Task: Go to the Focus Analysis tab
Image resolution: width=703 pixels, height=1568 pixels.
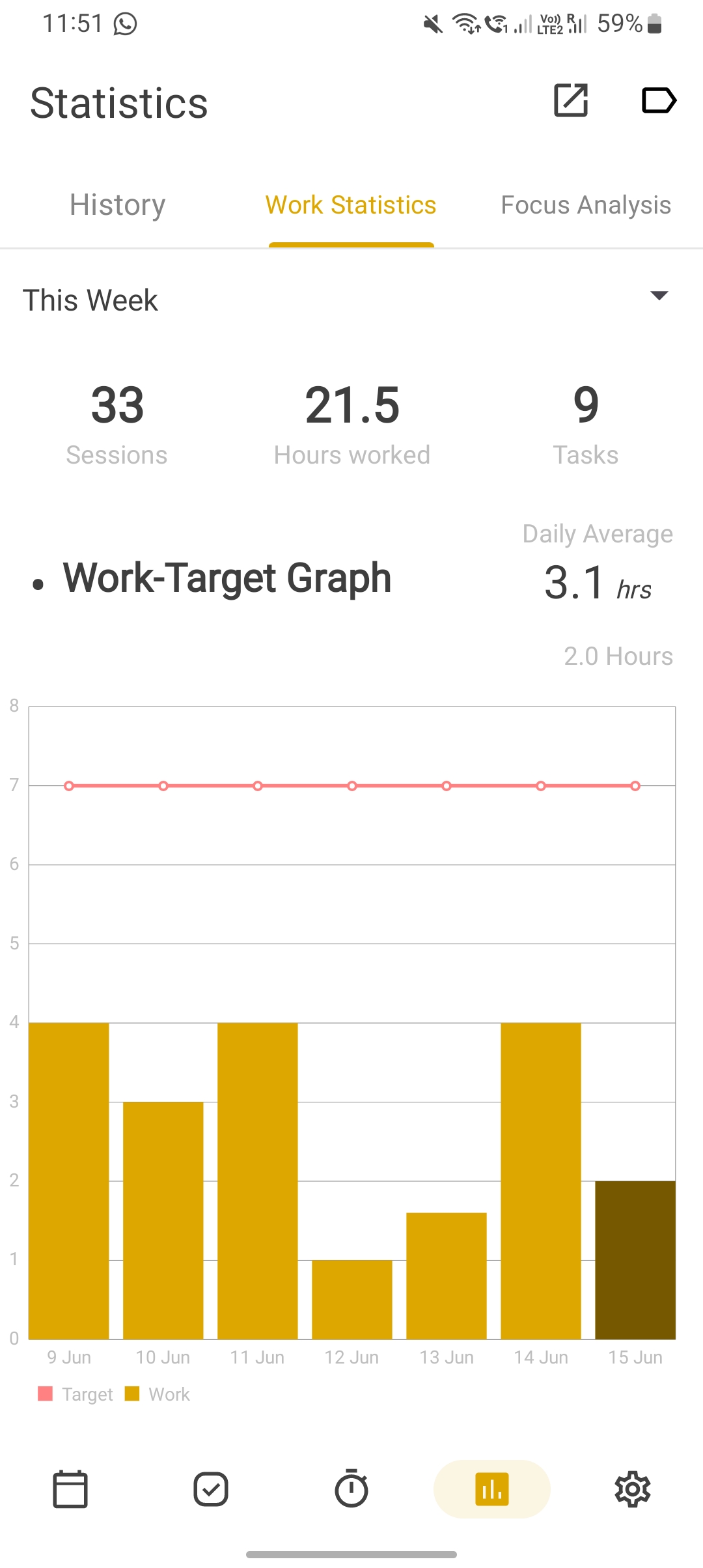Action: (x=585, y=205)
